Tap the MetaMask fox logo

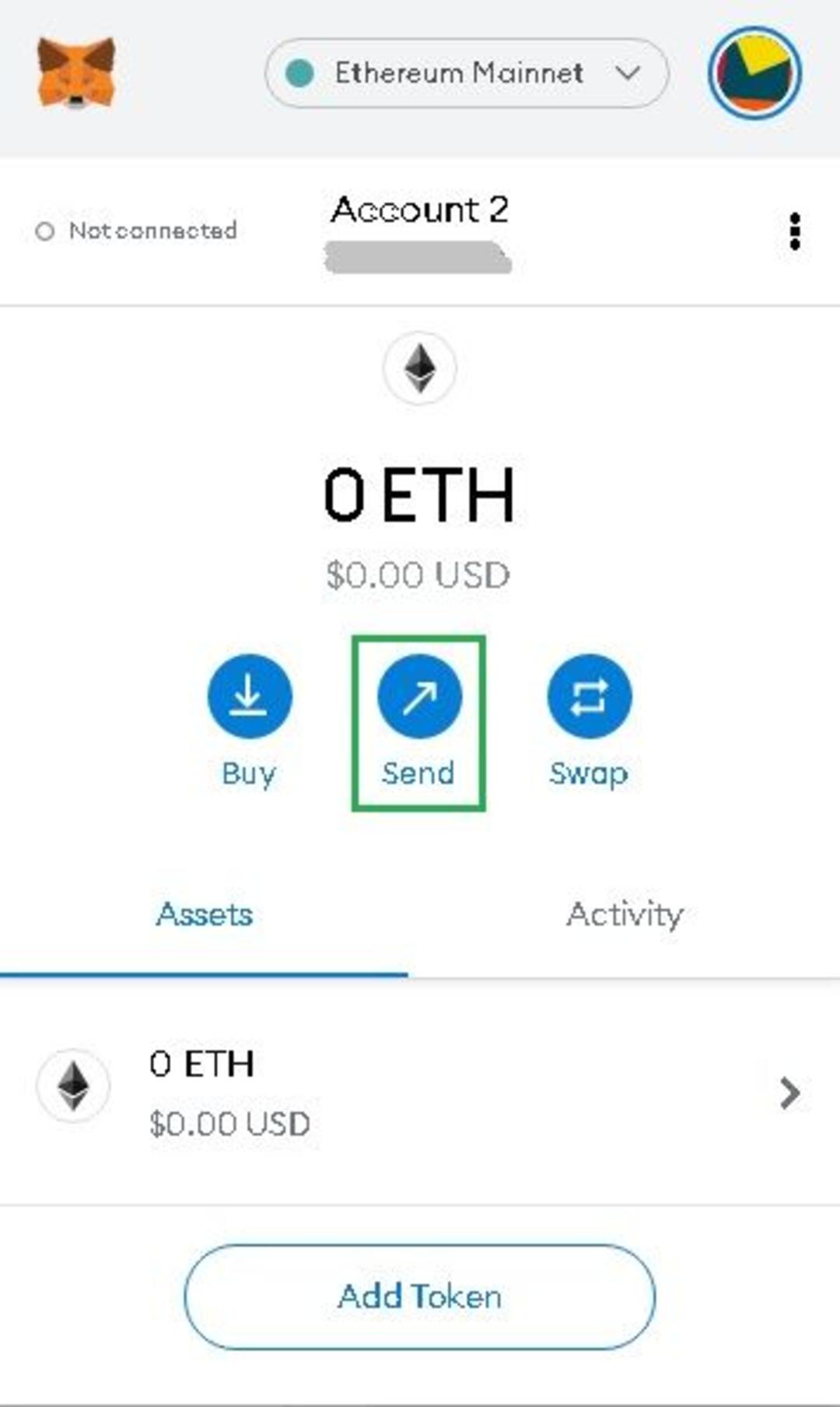tap(76, 72)
